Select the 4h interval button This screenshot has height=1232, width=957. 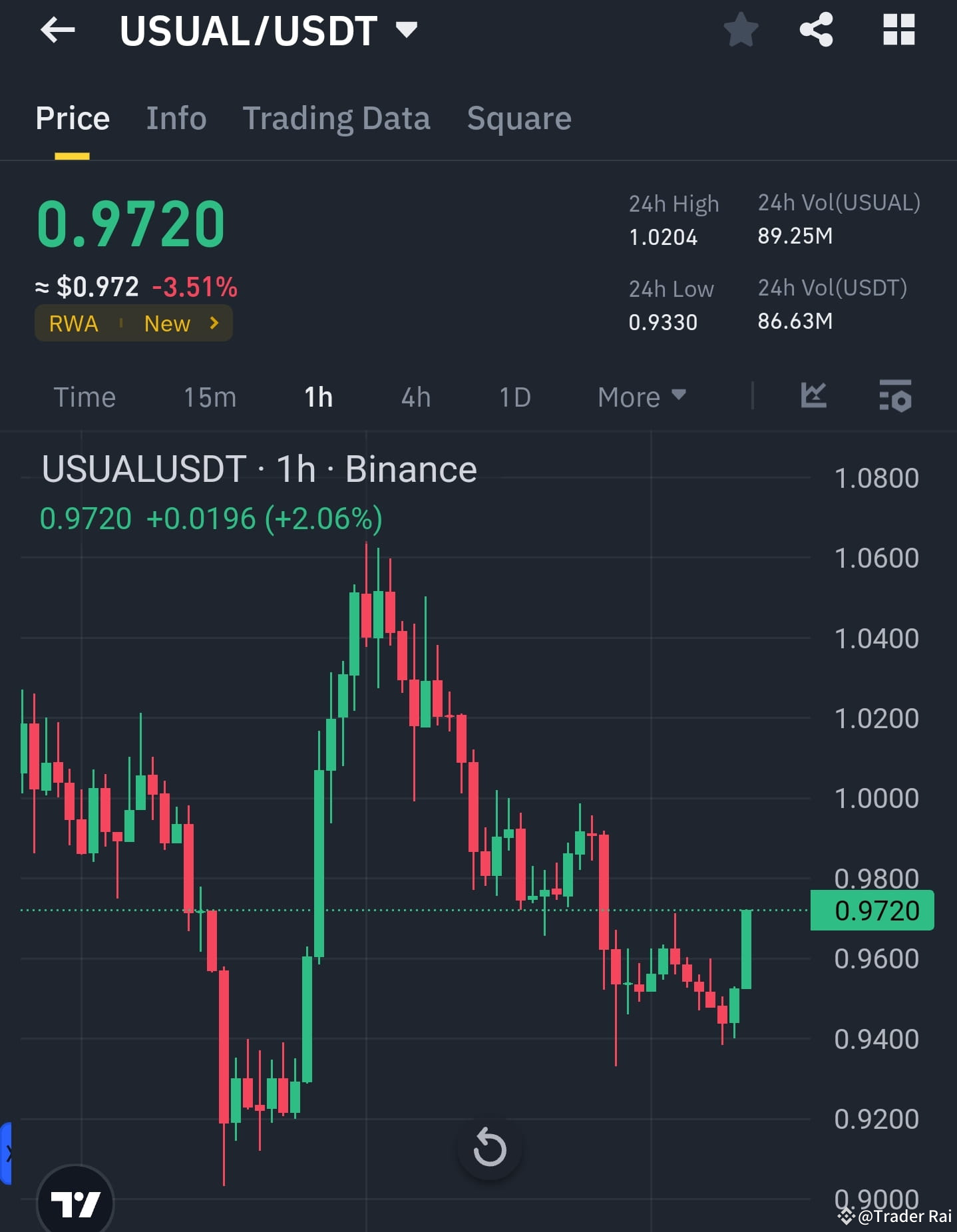click(415, 397)
